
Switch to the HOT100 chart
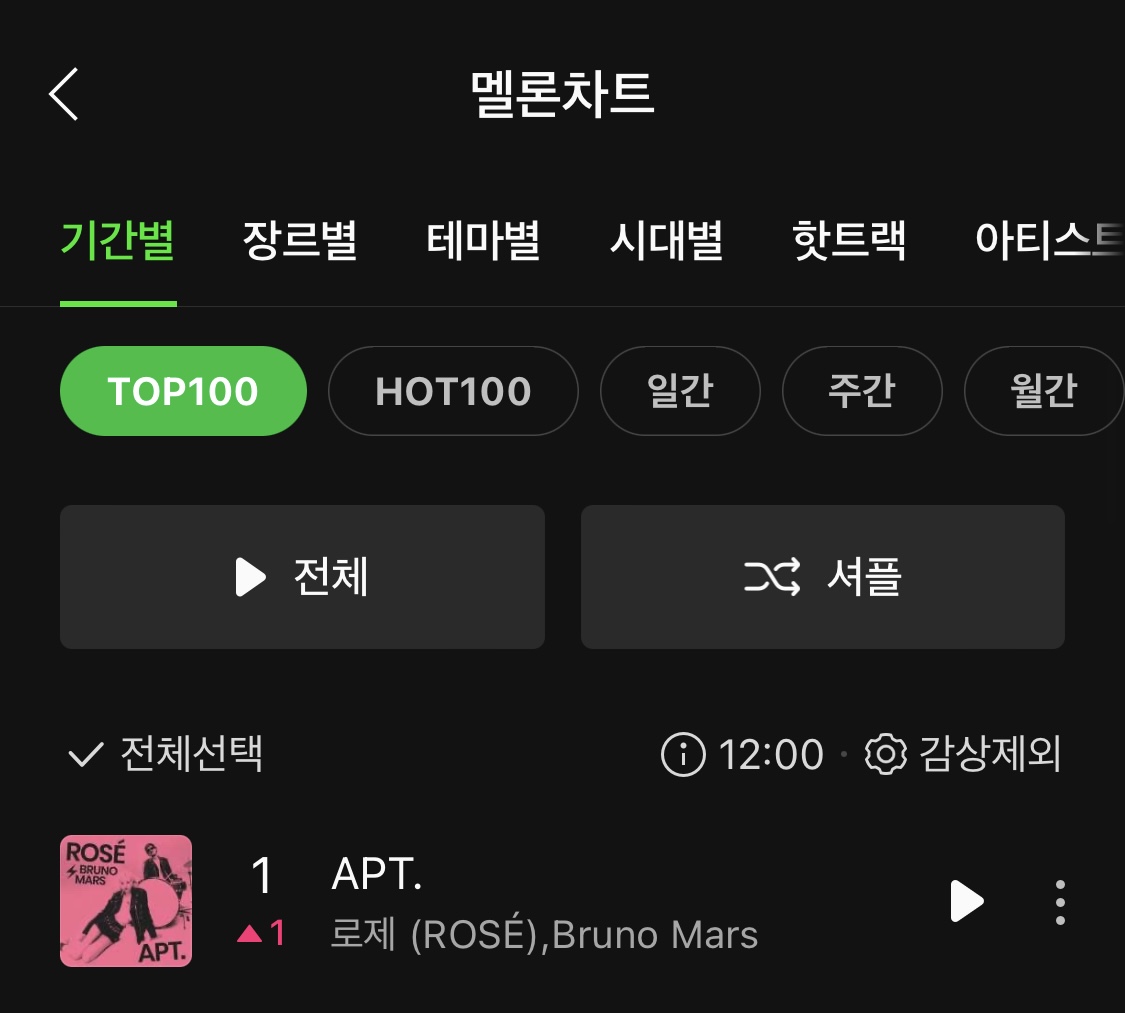[453, 391]
